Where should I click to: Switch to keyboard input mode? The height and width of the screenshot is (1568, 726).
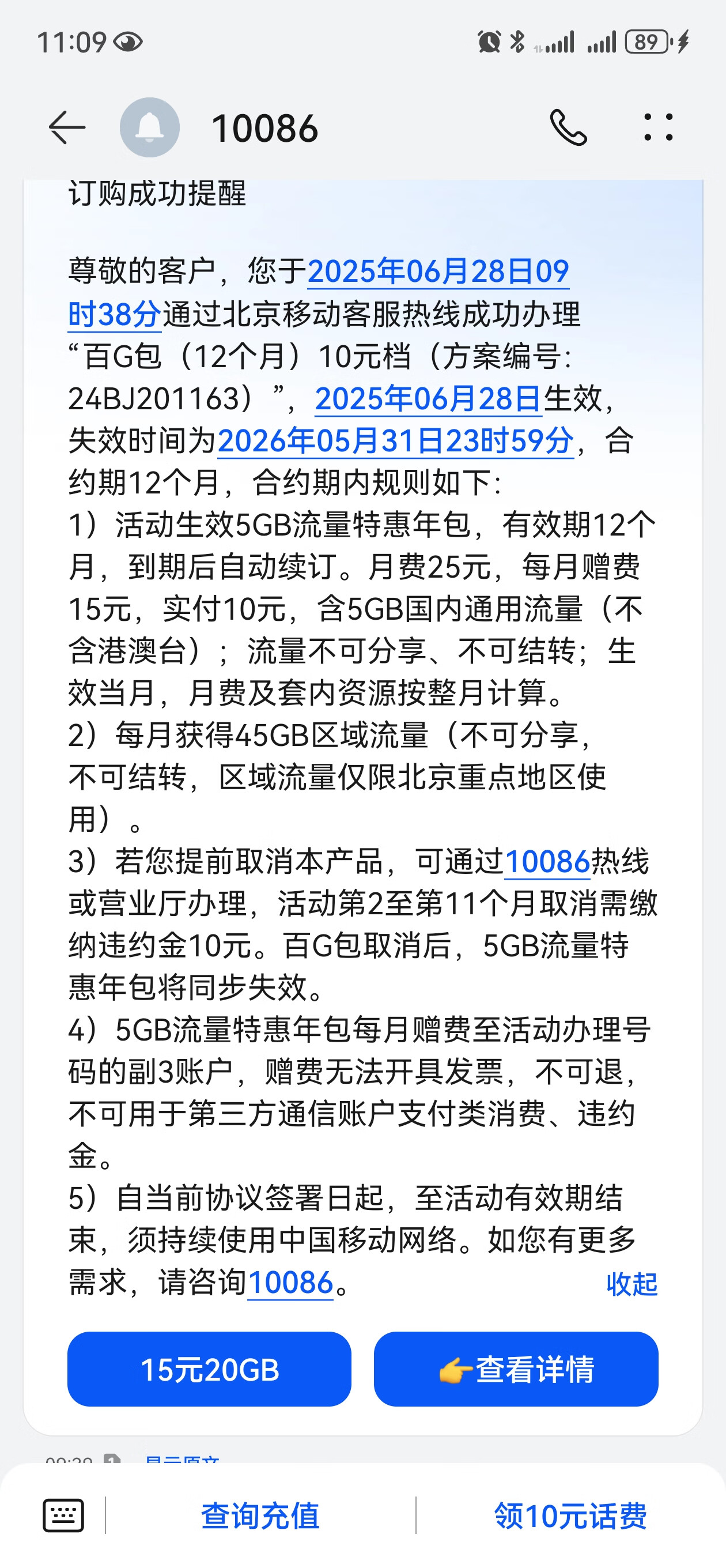click(x=63, y=1516)
